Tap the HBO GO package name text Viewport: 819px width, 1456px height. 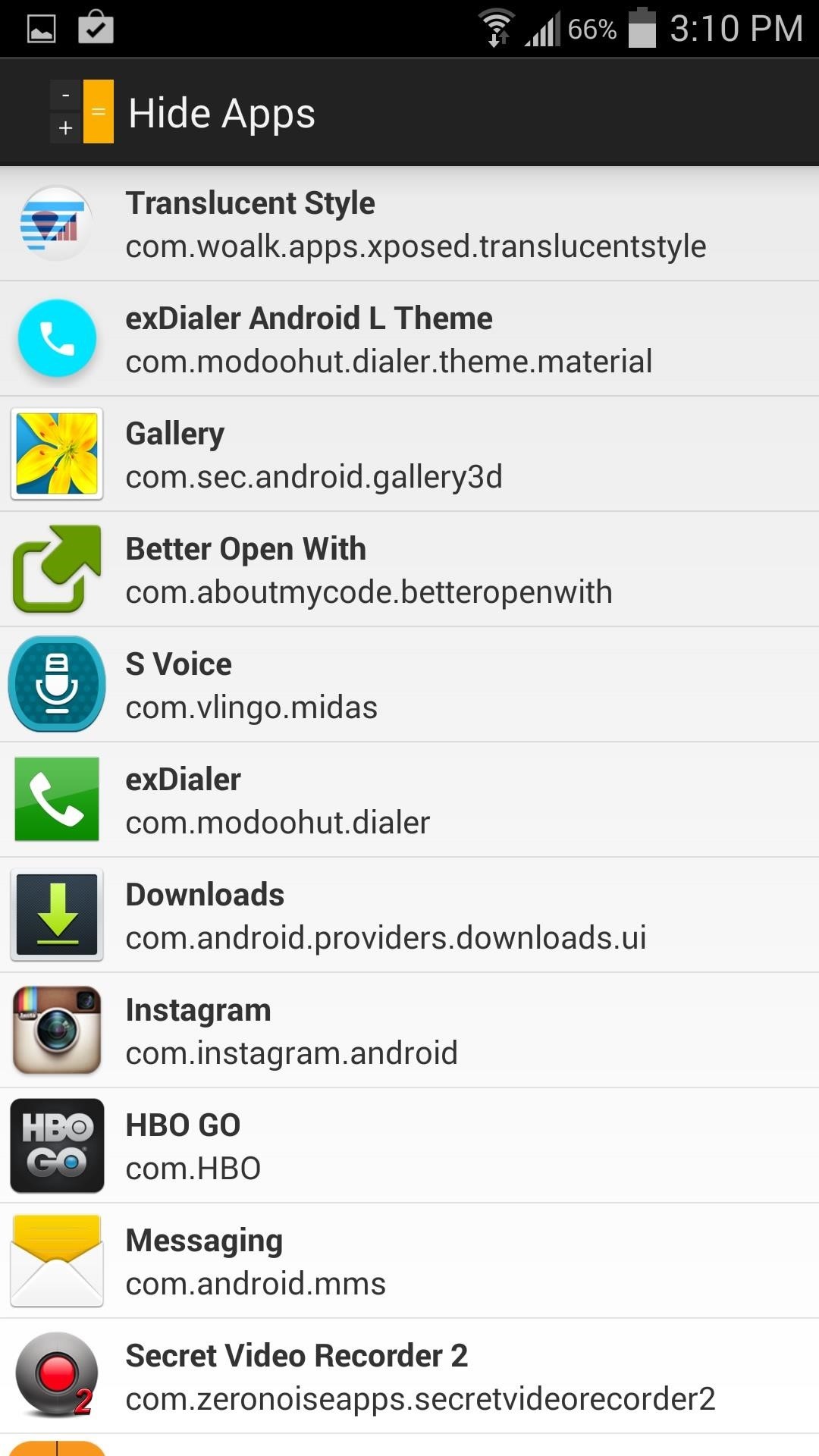[192, 1167]
